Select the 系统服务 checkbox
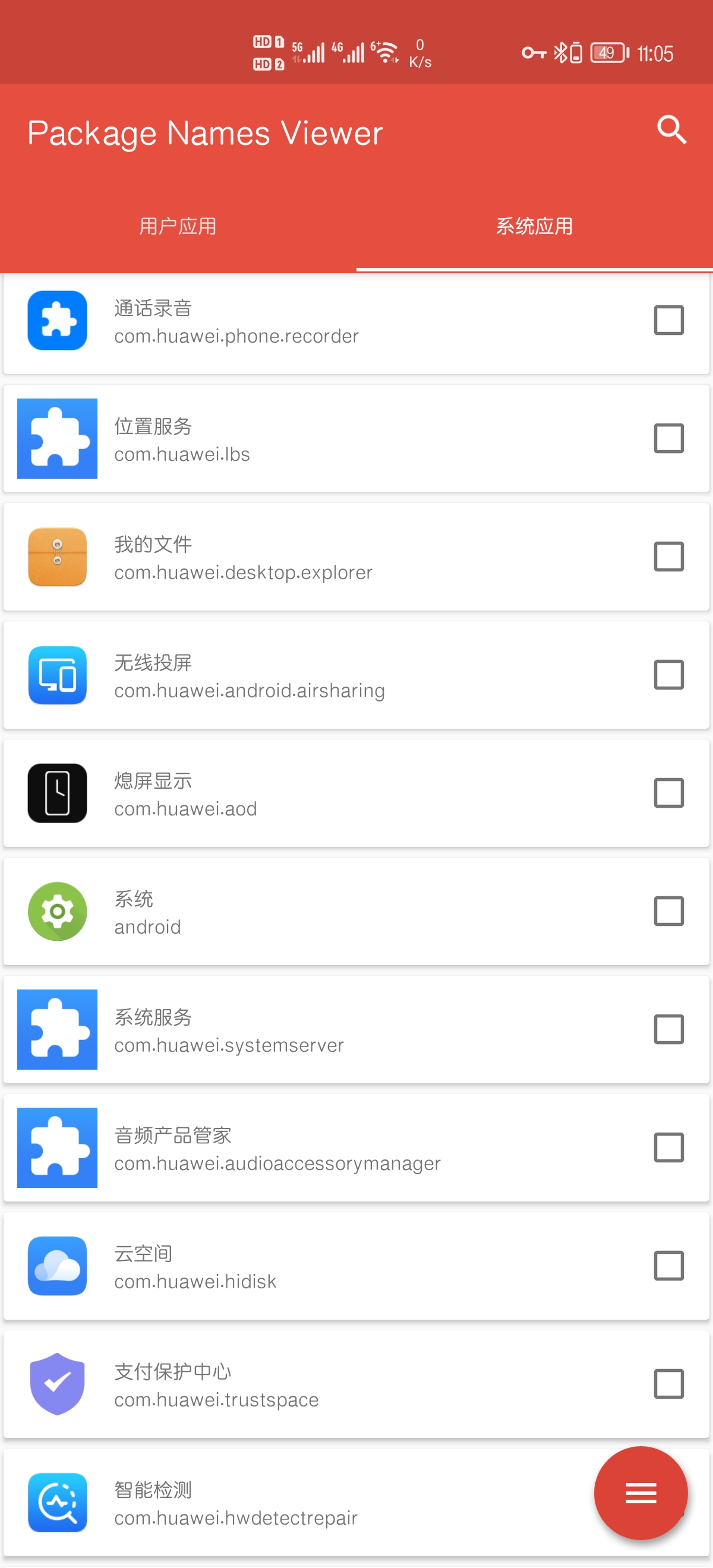Screen dimensions: 713x1568 pos(668,1029)
